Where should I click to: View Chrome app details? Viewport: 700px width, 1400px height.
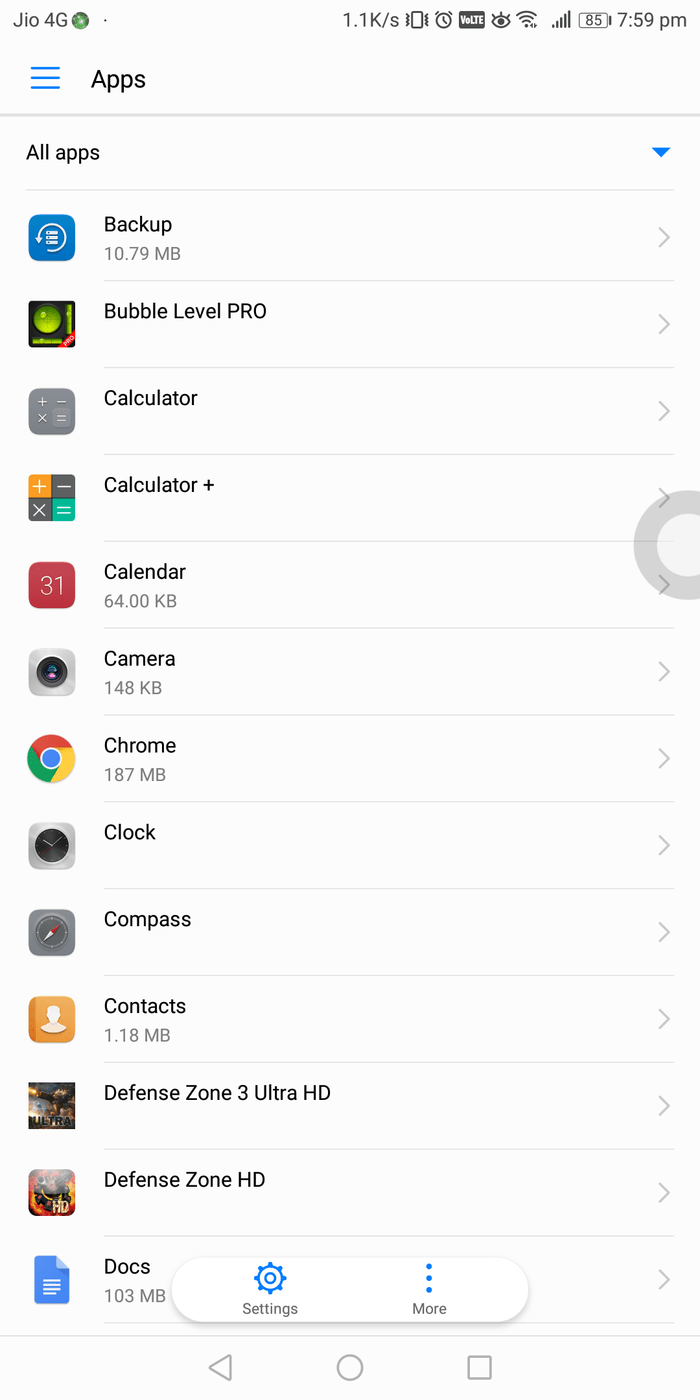point(350,759)
